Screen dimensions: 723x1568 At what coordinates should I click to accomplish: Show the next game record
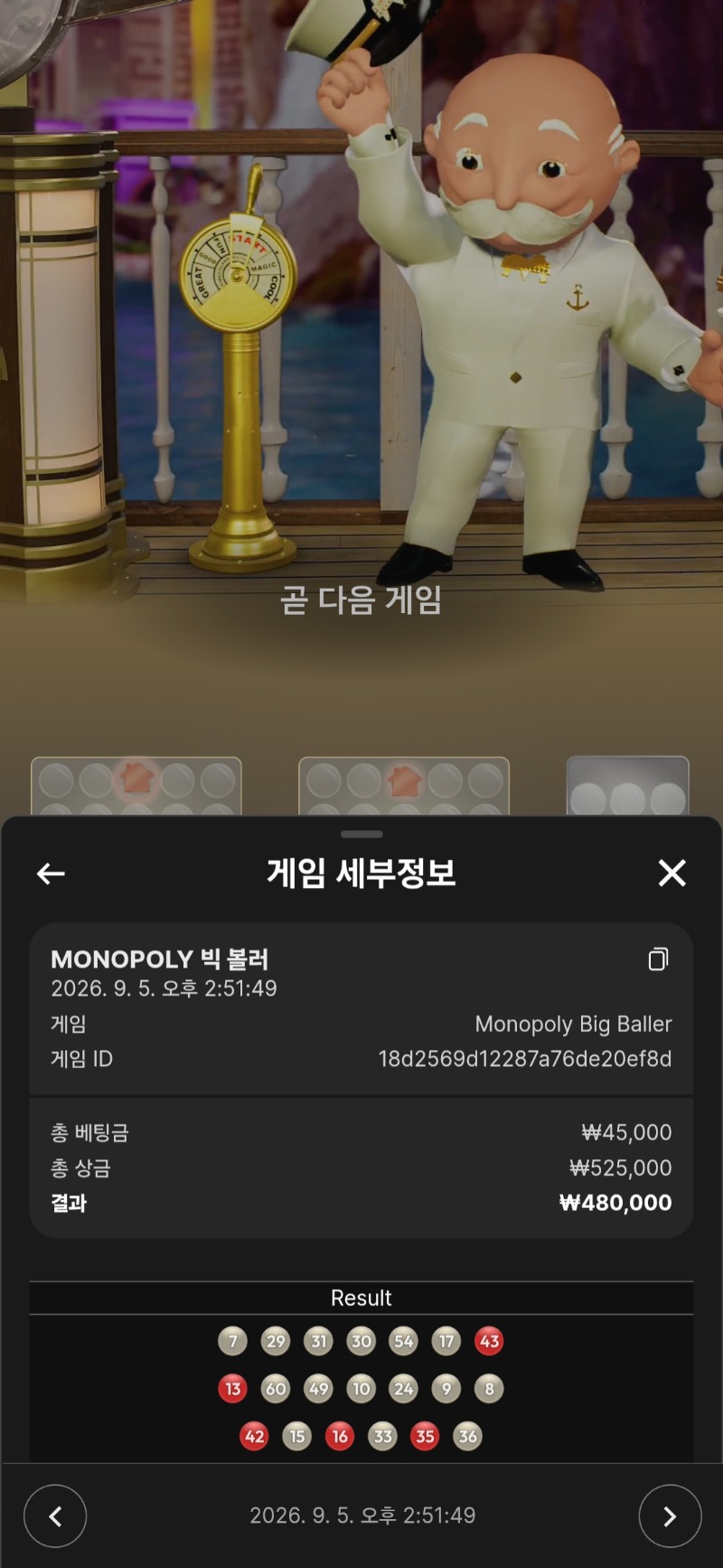[x=670, y=1516]
